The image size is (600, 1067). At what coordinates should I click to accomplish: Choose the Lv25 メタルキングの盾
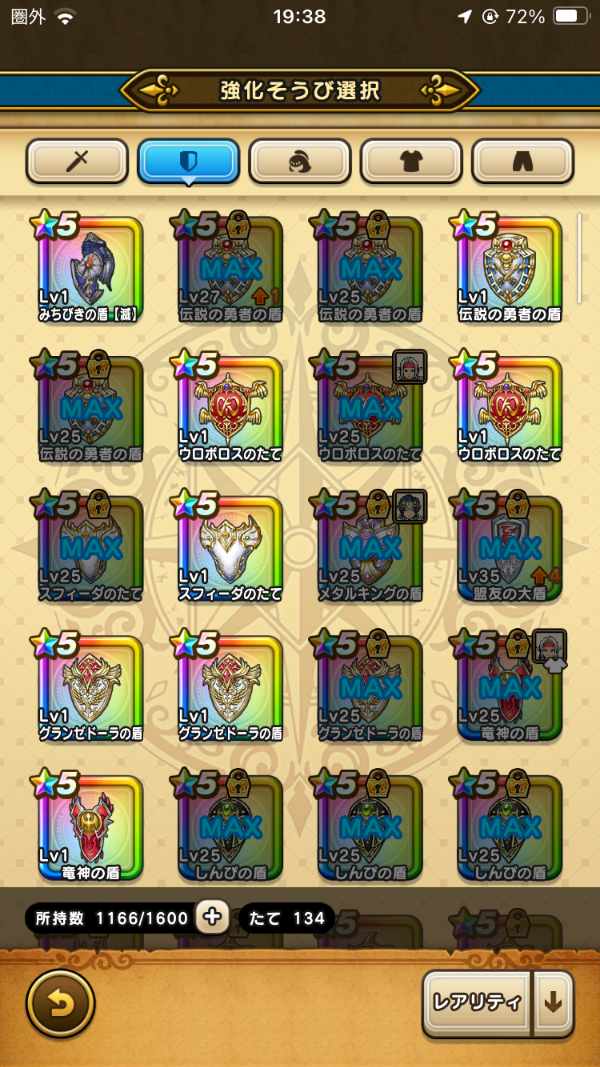370,546
